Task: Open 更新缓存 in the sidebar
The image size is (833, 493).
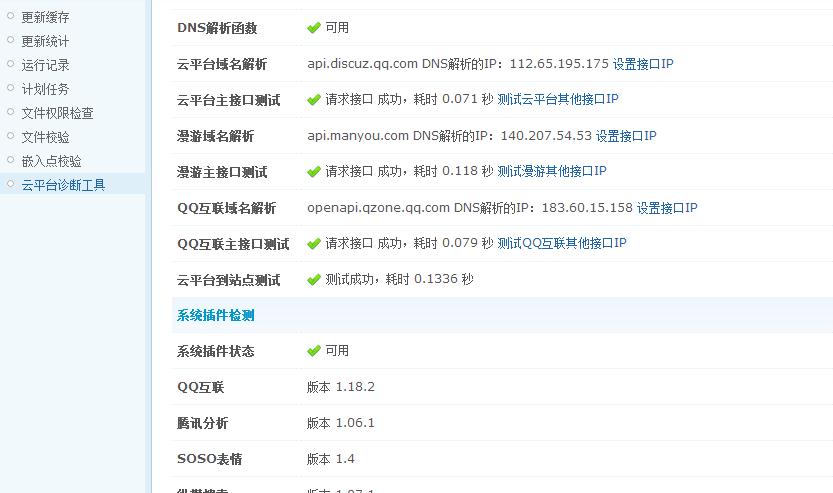Action: (x=45, y=17)
